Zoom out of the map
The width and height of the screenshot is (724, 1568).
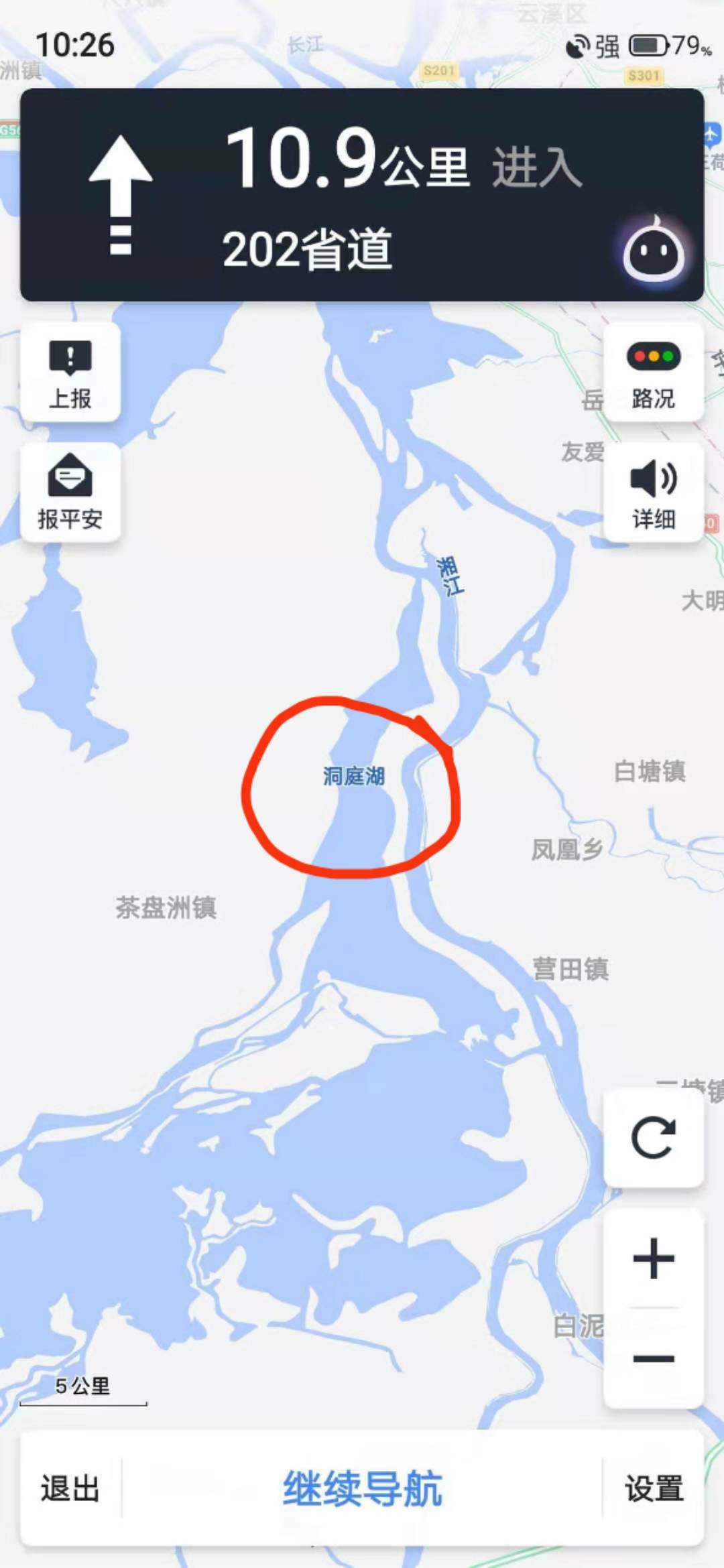[x=653, y=1359]
